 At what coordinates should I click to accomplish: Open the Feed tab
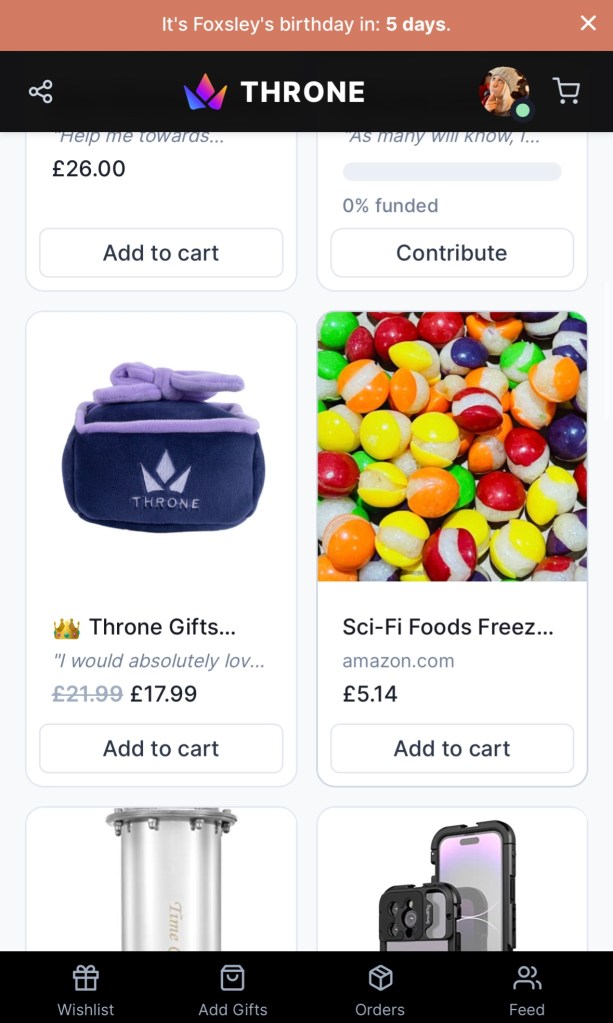click(527, 990)
